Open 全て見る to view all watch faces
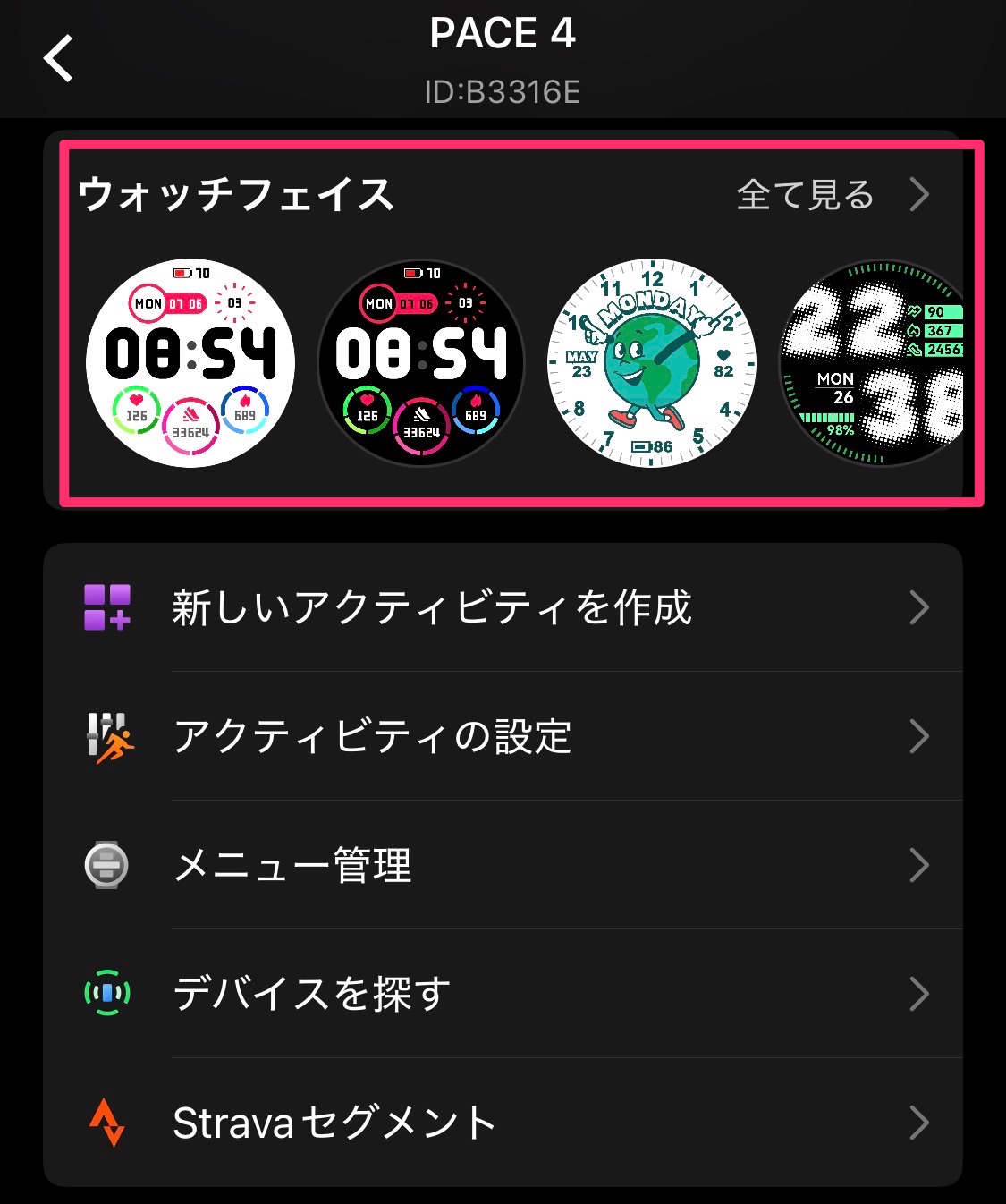Screen dimensions: 1006x1204 832,194
